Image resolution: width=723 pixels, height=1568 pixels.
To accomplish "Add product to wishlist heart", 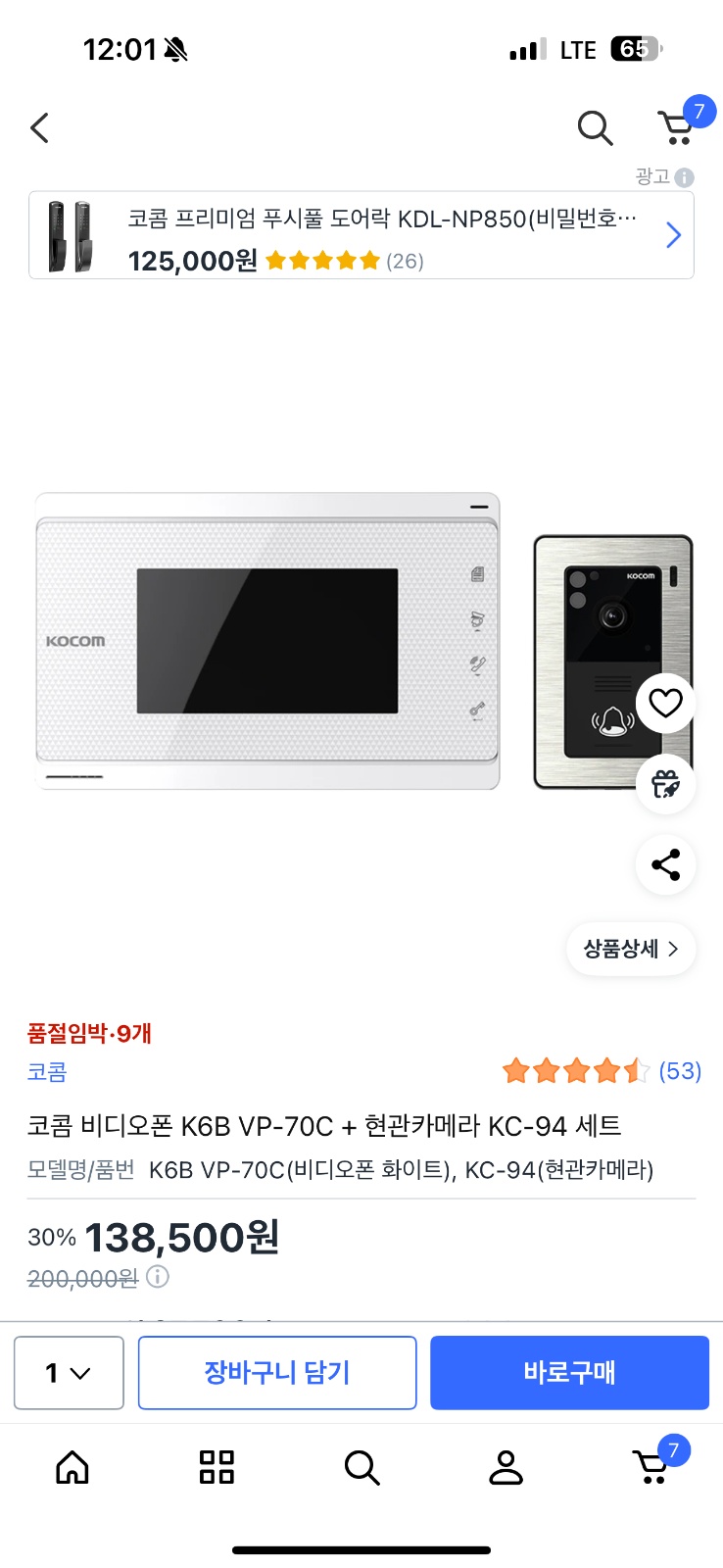I will tap(665, 702).
